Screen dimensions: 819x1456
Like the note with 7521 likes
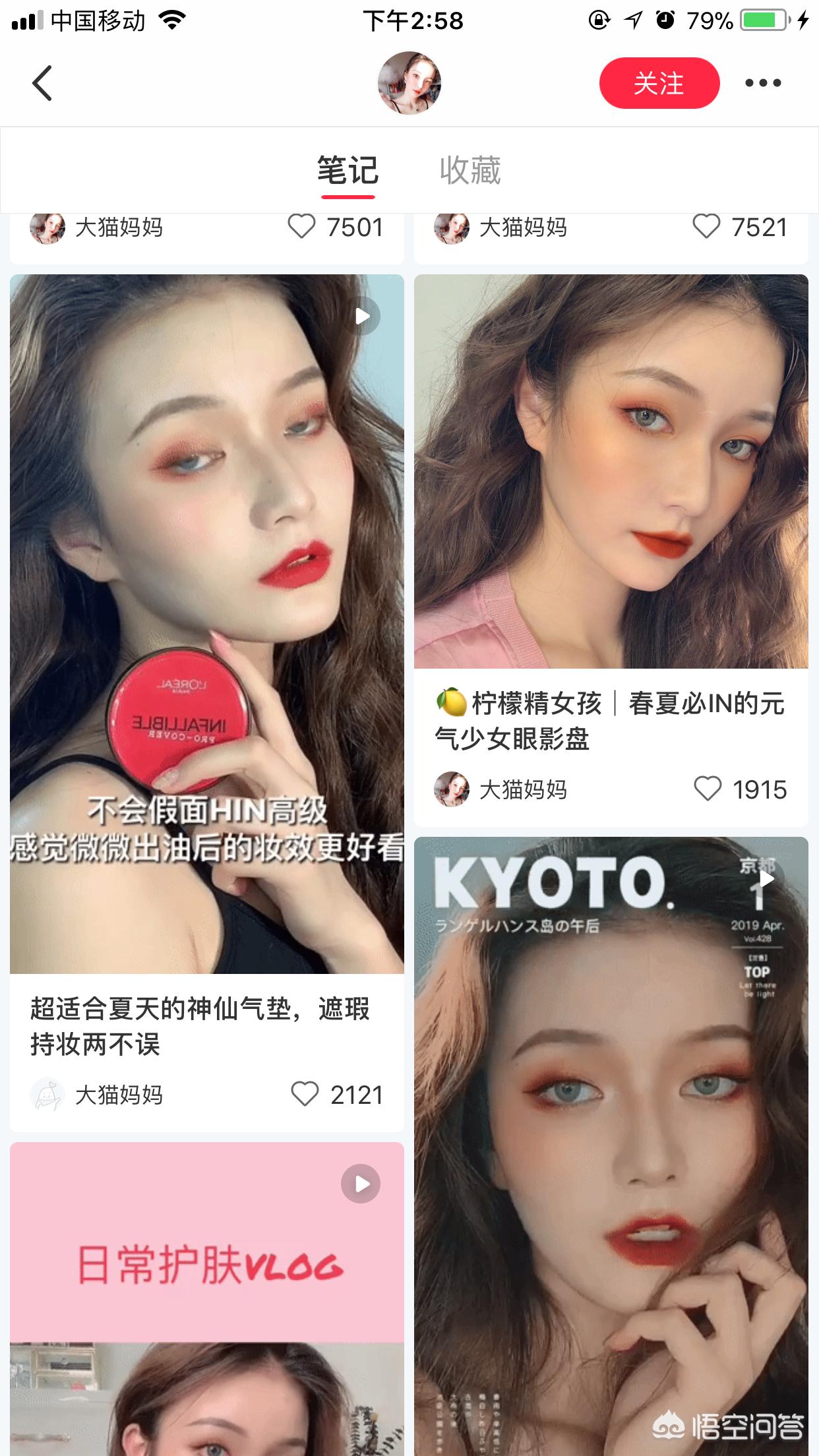[x=706, y=228]
